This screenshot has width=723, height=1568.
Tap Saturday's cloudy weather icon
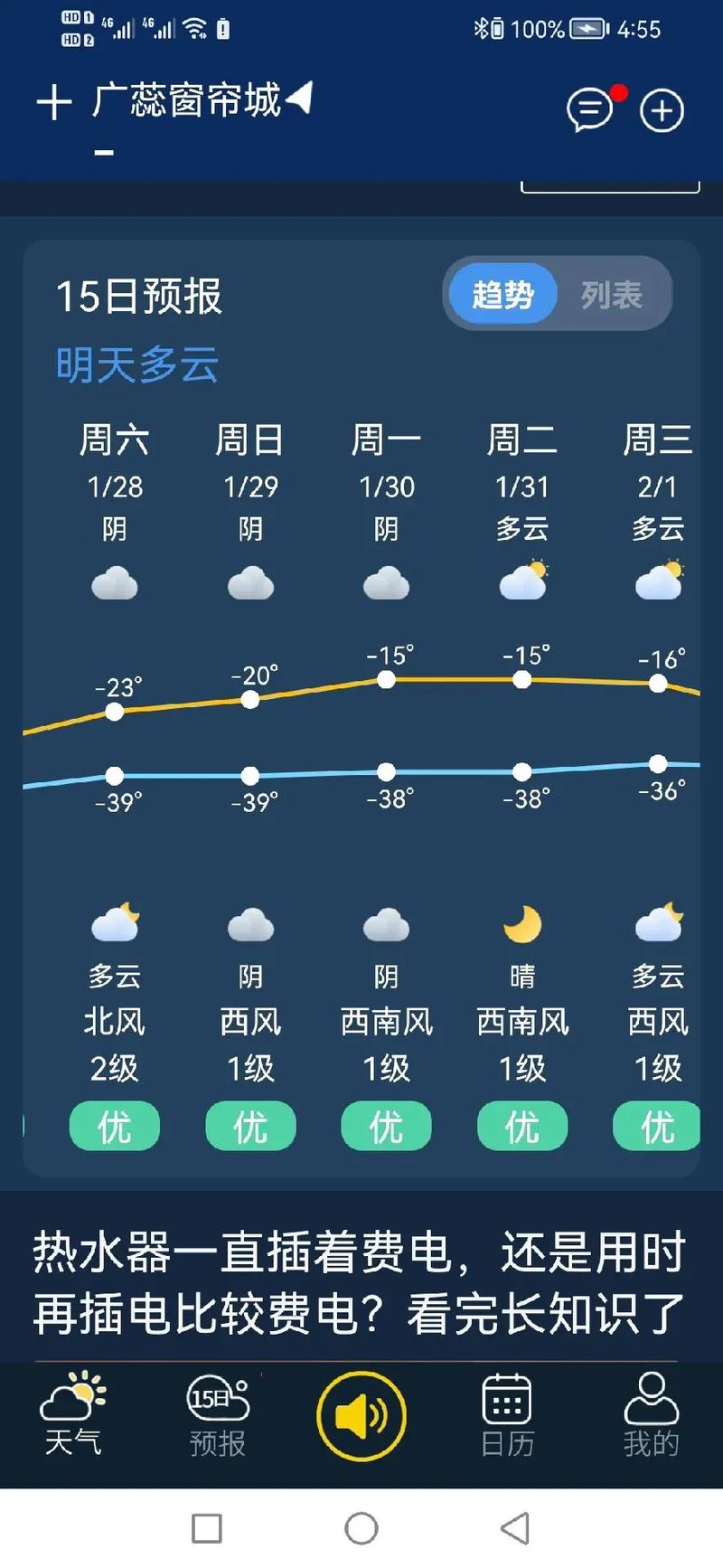(115, 583)
